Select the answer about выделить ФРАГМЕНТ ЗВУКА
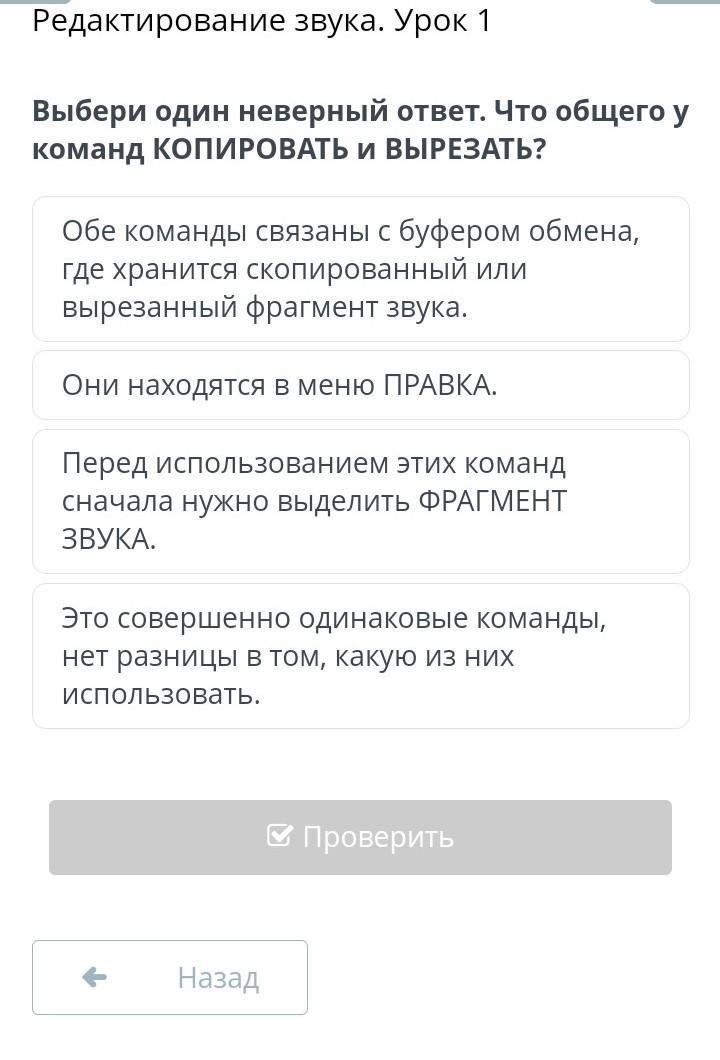The width and height of the screenshot is (720, 1060). point(360,501)
